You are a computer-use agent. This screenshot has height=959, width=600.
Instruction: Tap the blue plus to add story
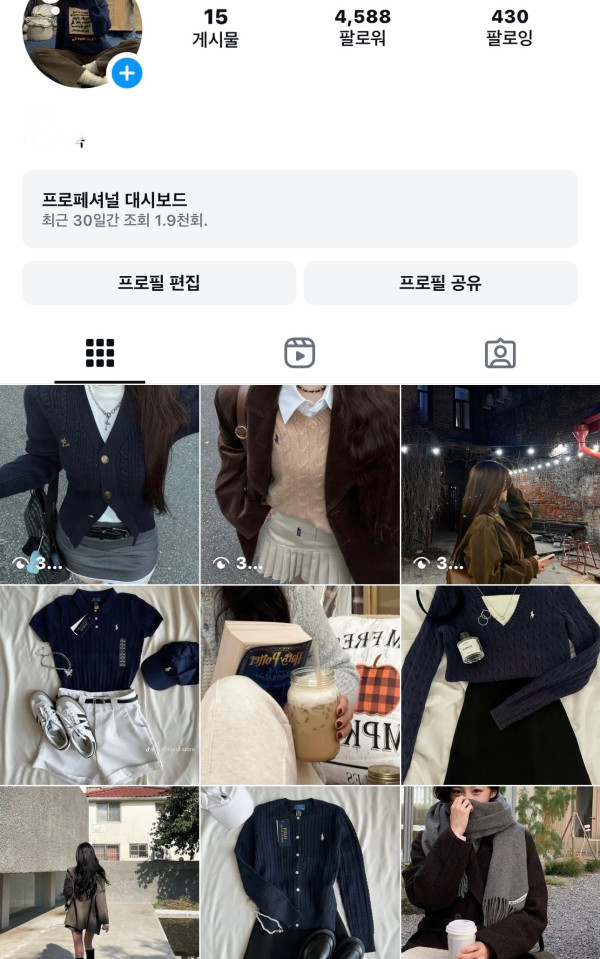pos(126,73)
